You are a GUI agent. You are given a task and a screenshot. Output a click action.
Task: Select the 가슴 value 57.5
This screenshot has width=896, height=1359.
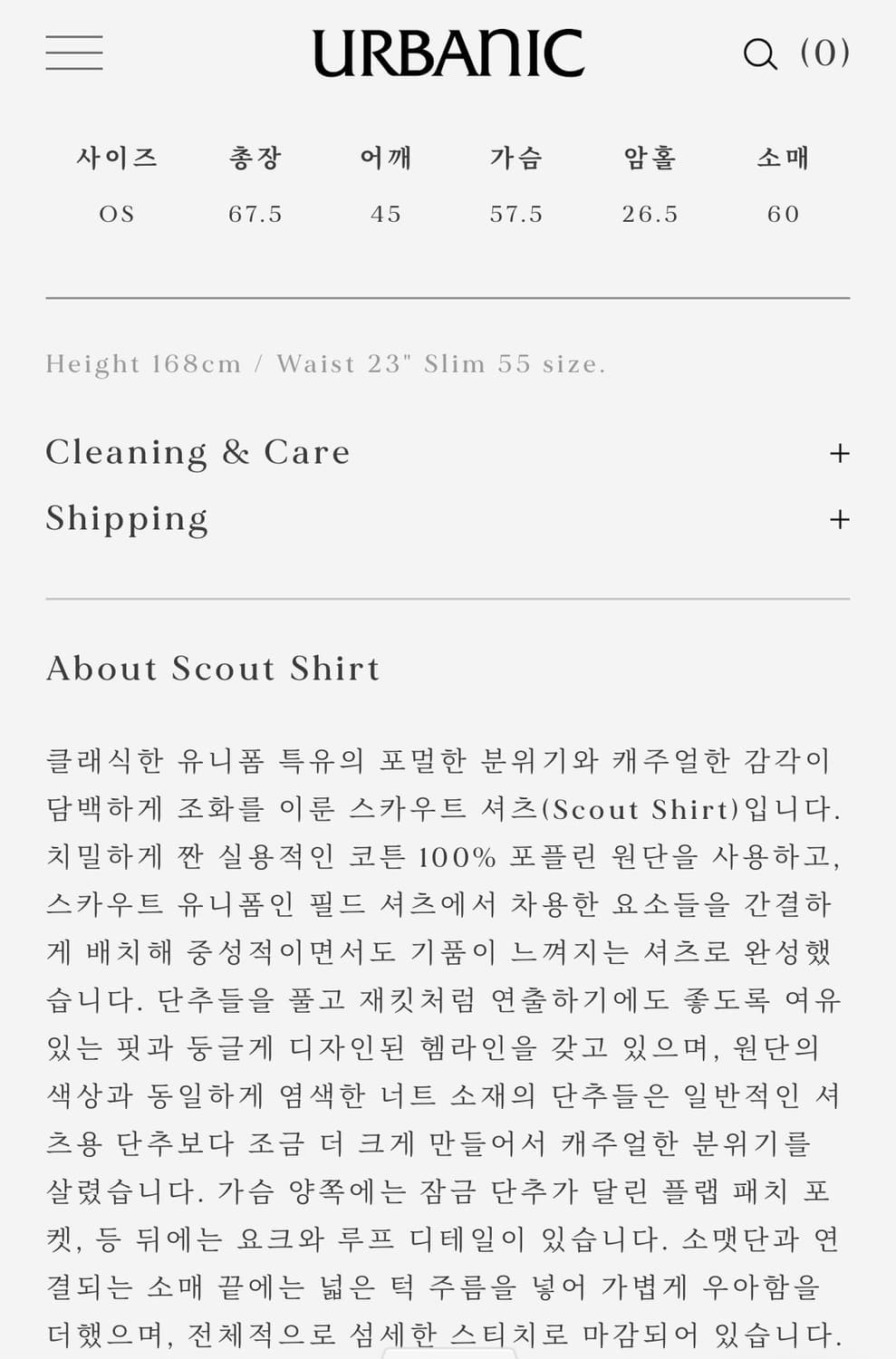coord(516,214)
